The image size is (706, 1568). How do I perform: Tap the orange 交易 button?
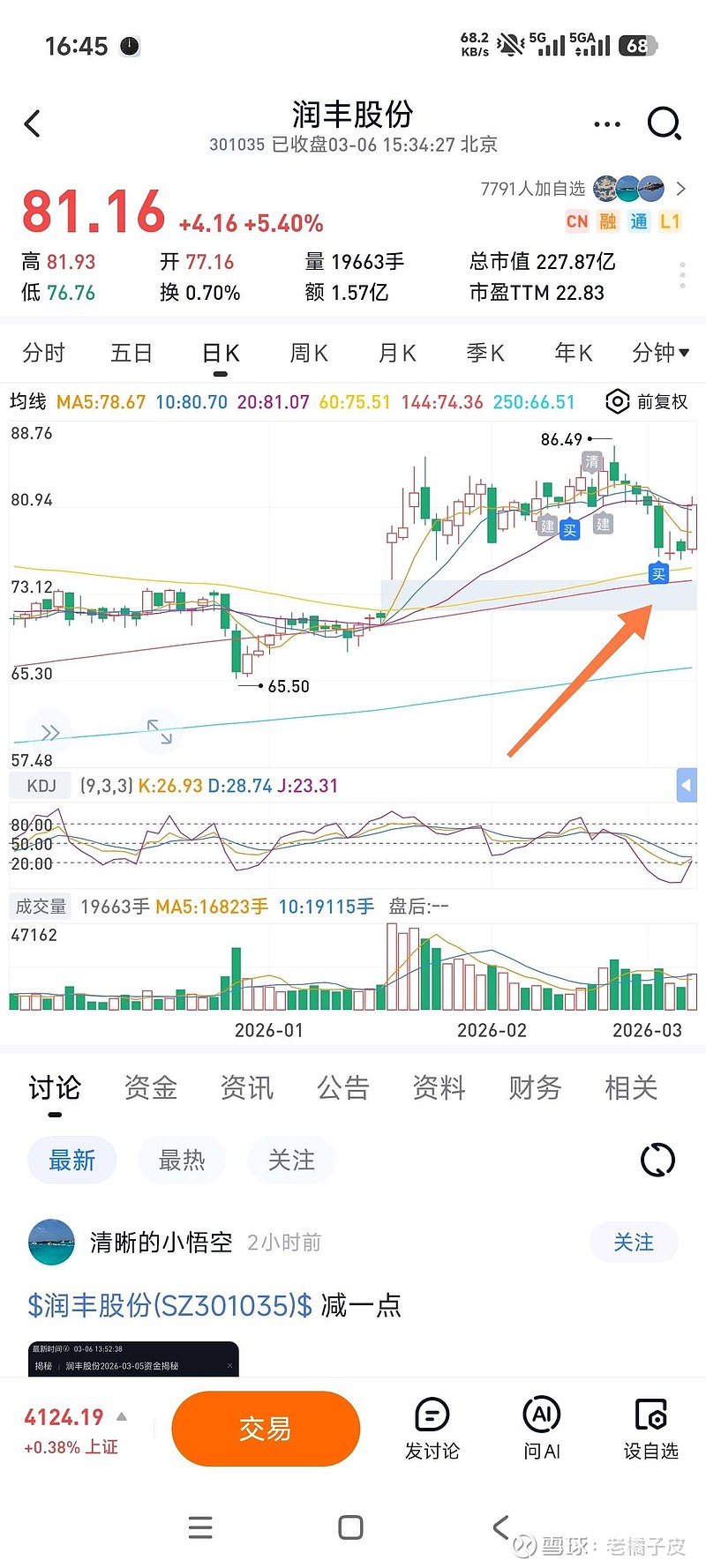click(266, 1429)
